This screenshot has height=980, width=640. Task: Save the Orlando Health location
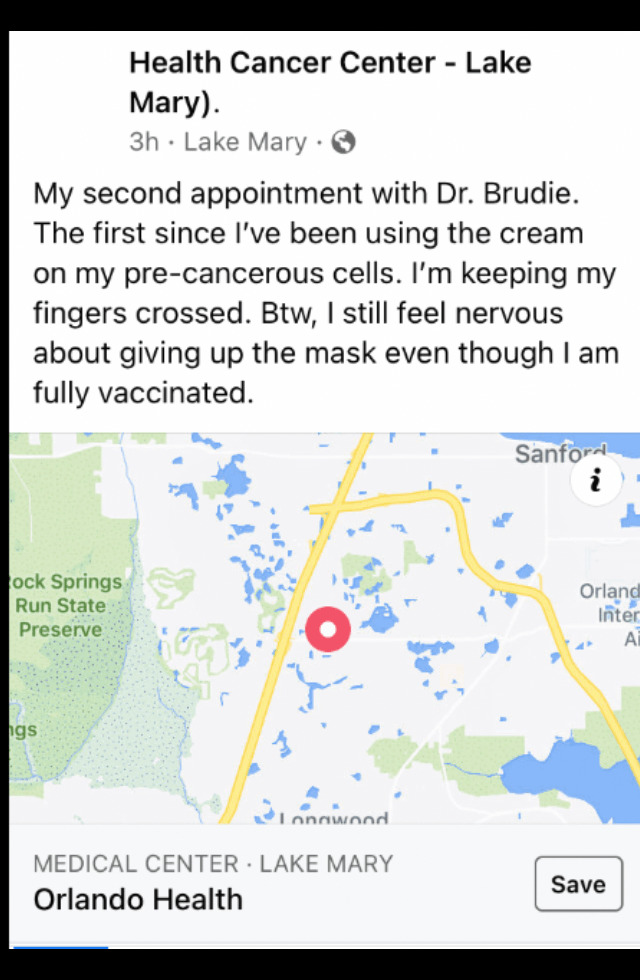pyautogui.click(x=578, y=884)
